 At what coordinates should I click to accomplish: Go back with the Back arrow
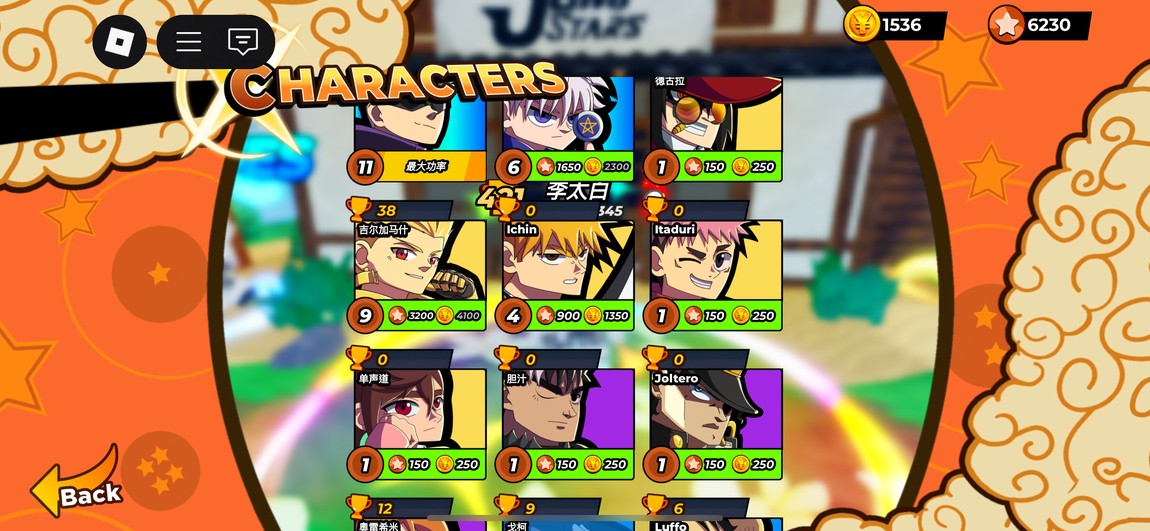(78, 488)
